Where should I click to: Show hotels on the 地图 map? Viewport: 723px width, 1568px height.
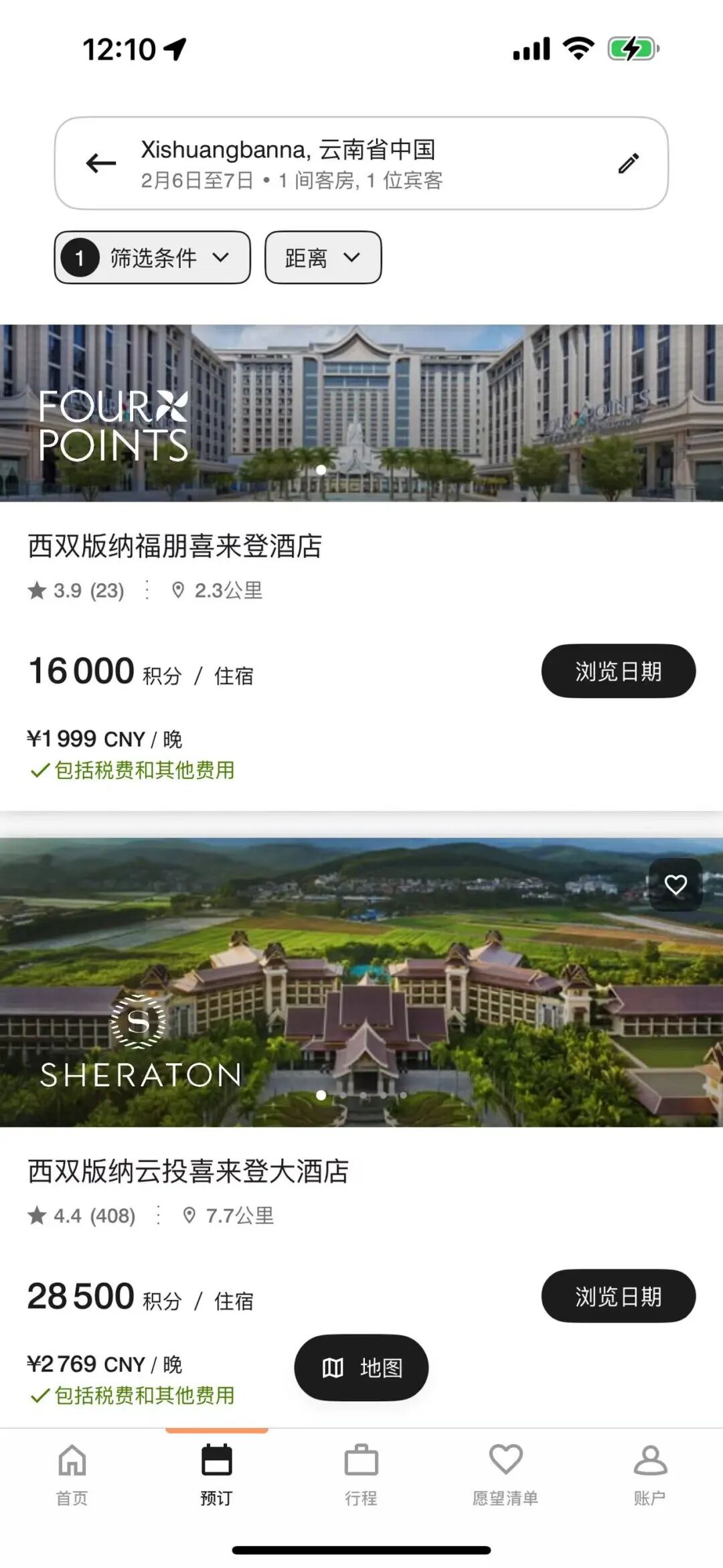pos(361,1368)
